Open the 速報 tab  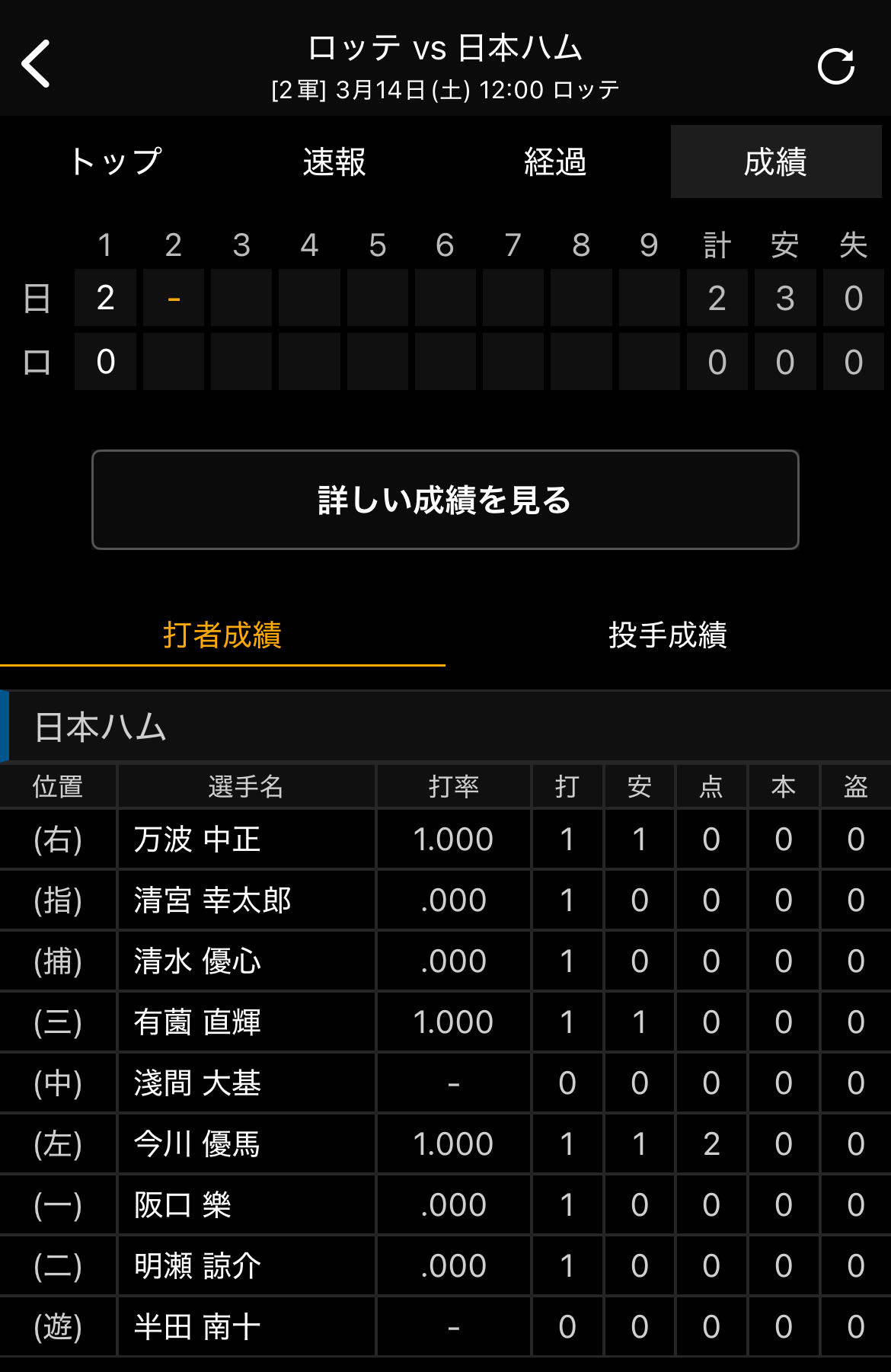pyautogui.click(x=334, y=162)
